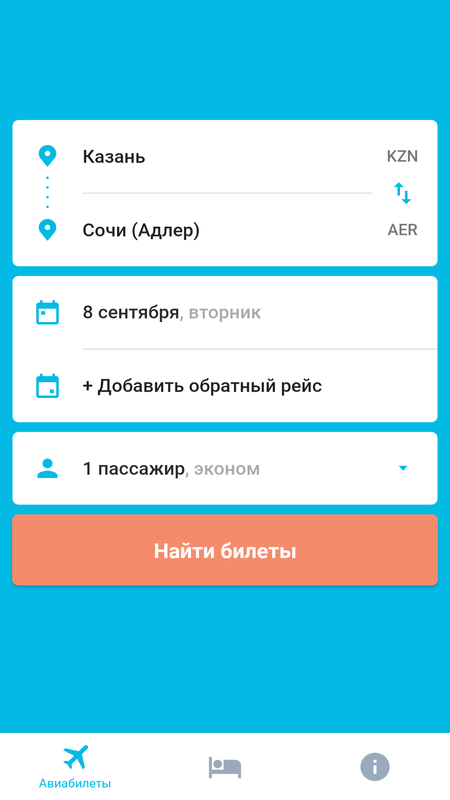Change the departure city Казань
450x800 pixels.
tap(224, 156)
